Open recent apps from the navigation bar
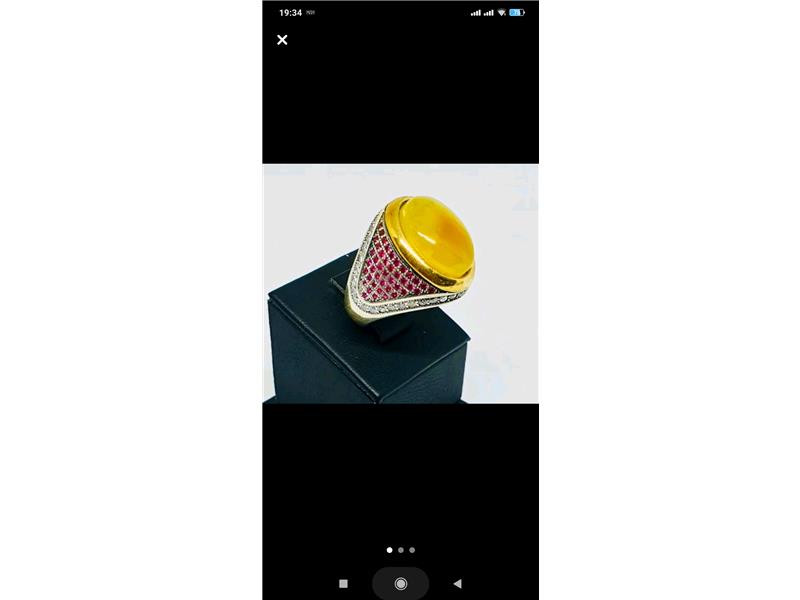This screenshot has width=800, height=600. [x=343, y=583]
